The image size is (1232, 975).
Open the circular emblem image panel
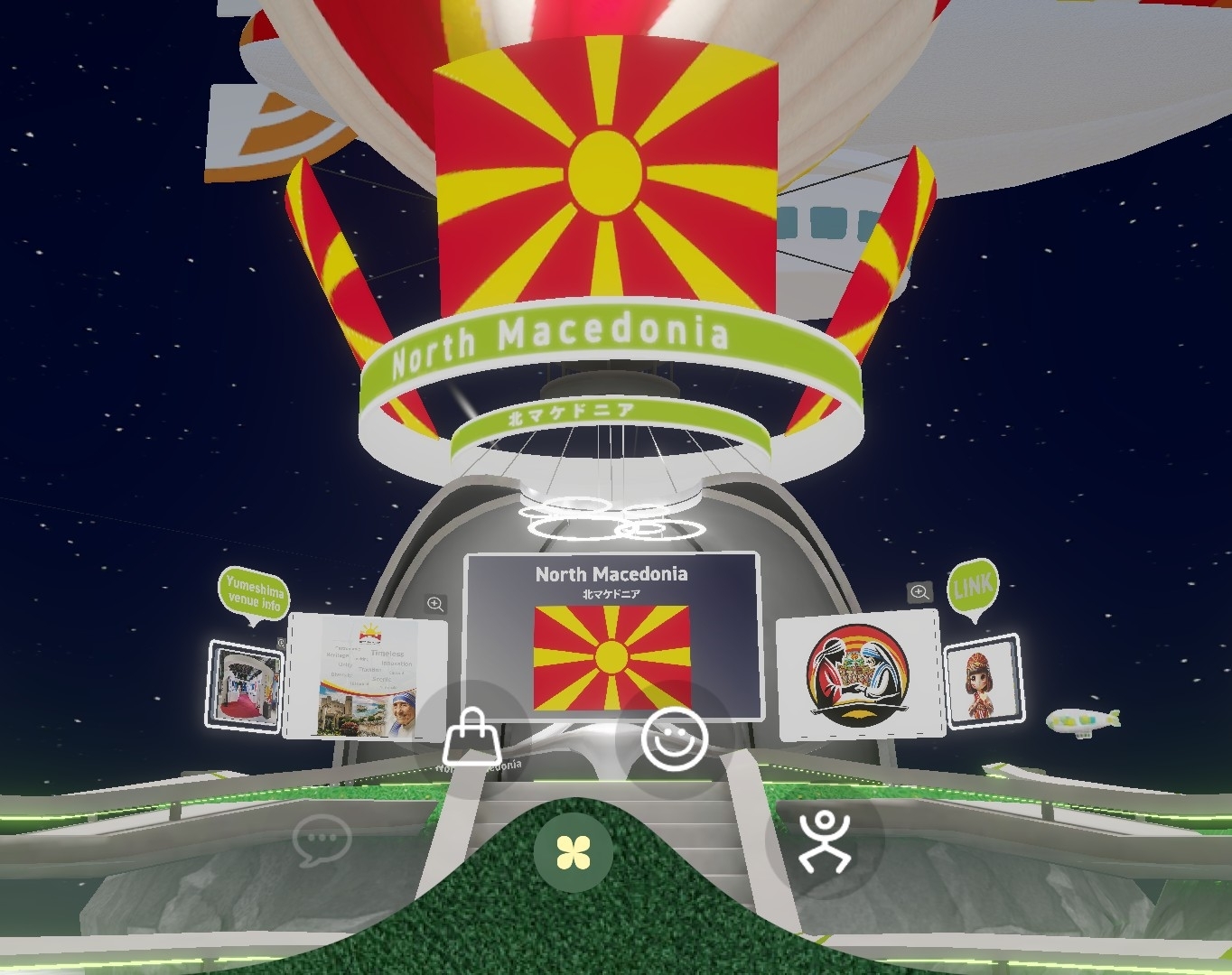click(x=857, y=674)
